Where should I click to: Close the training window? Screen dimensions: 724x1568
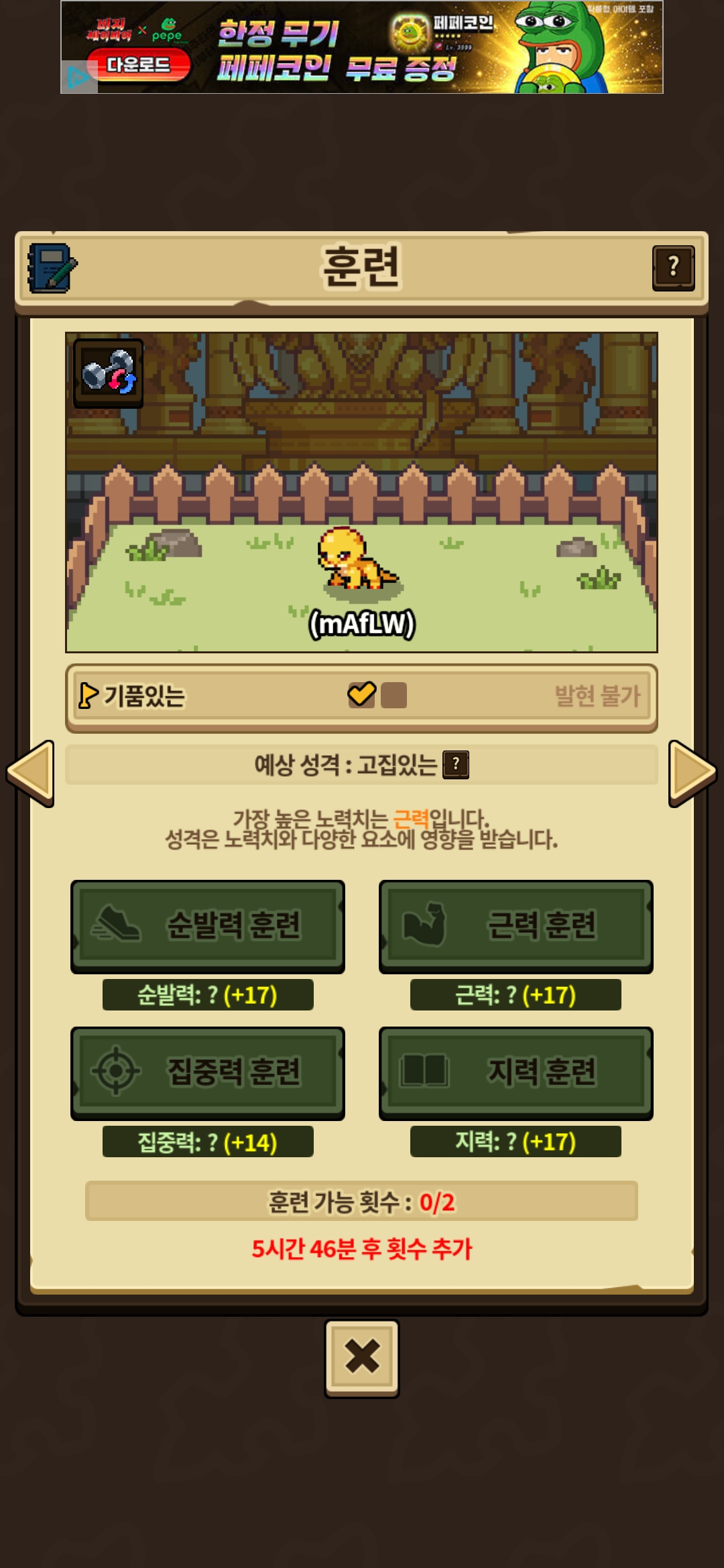click(362, 1358)
